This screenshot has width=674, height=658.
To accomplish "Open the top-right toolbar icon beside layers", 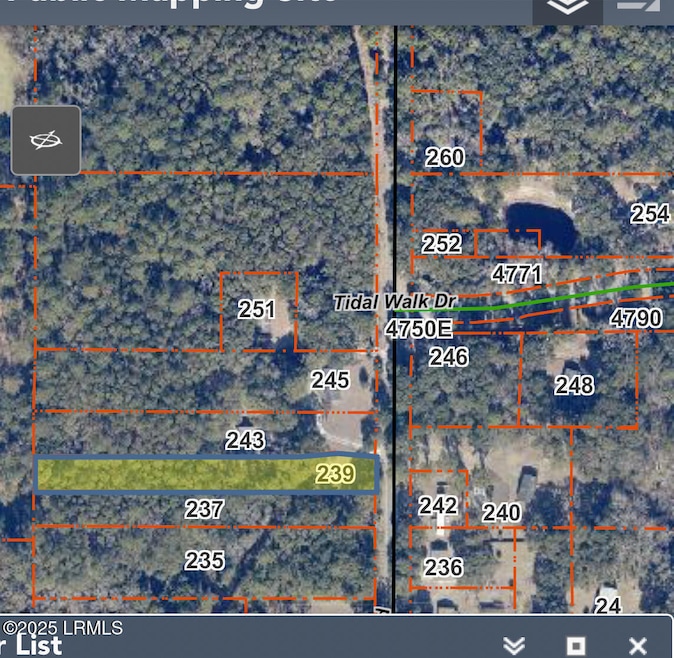I will pos(636,8).
